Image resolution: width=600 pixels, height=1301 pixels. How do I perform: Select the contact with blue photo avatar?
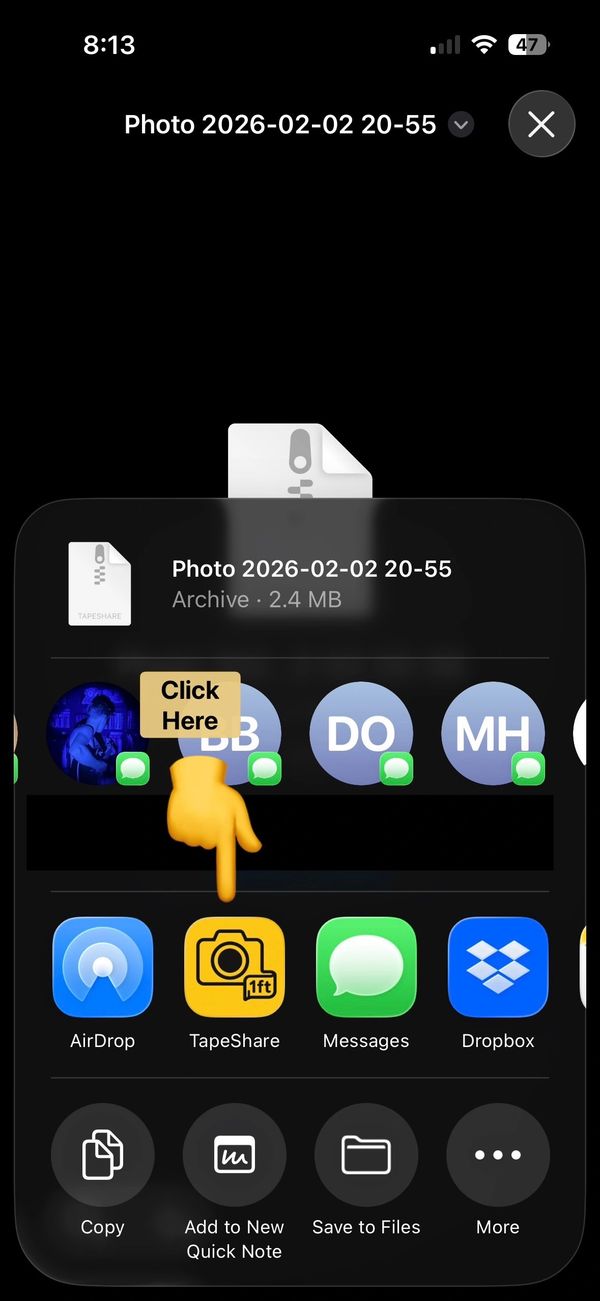[95, 734]
